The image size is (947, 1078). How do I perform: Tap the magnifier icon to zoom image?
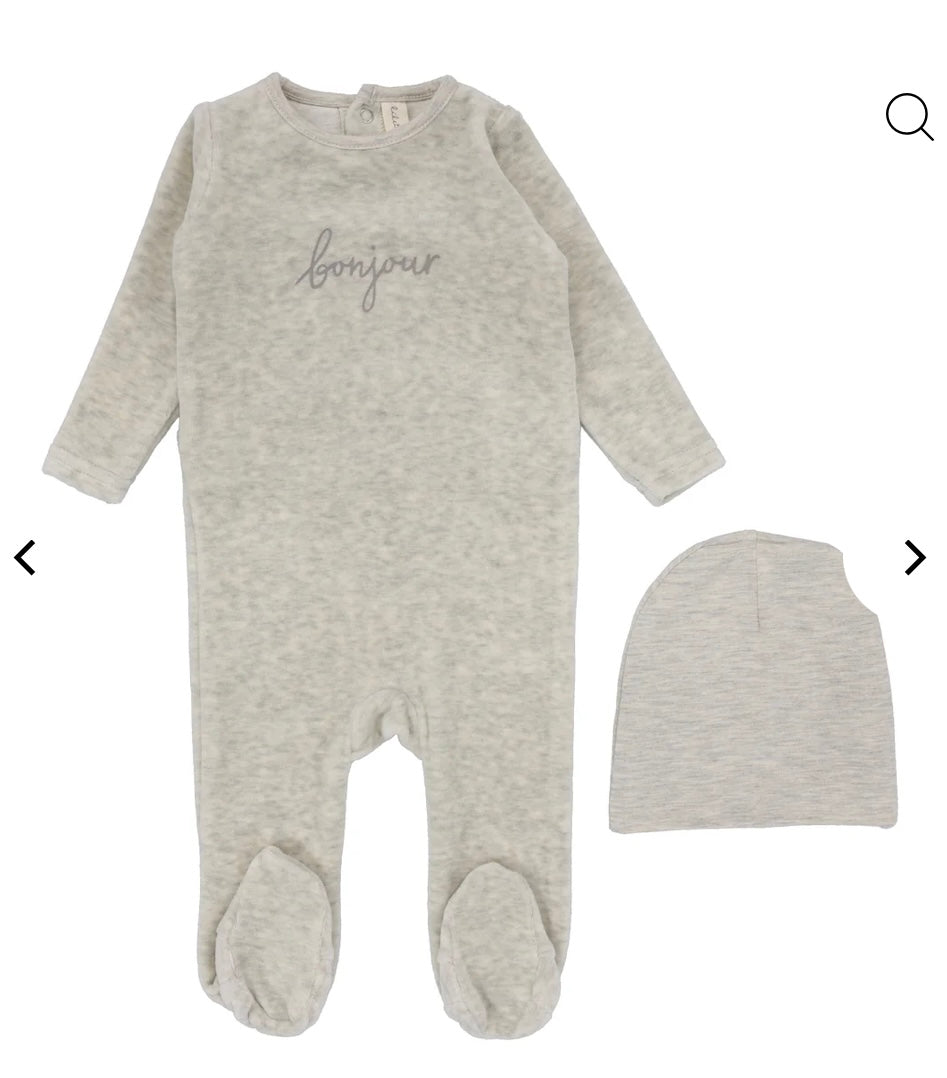[x=908, y=117]
